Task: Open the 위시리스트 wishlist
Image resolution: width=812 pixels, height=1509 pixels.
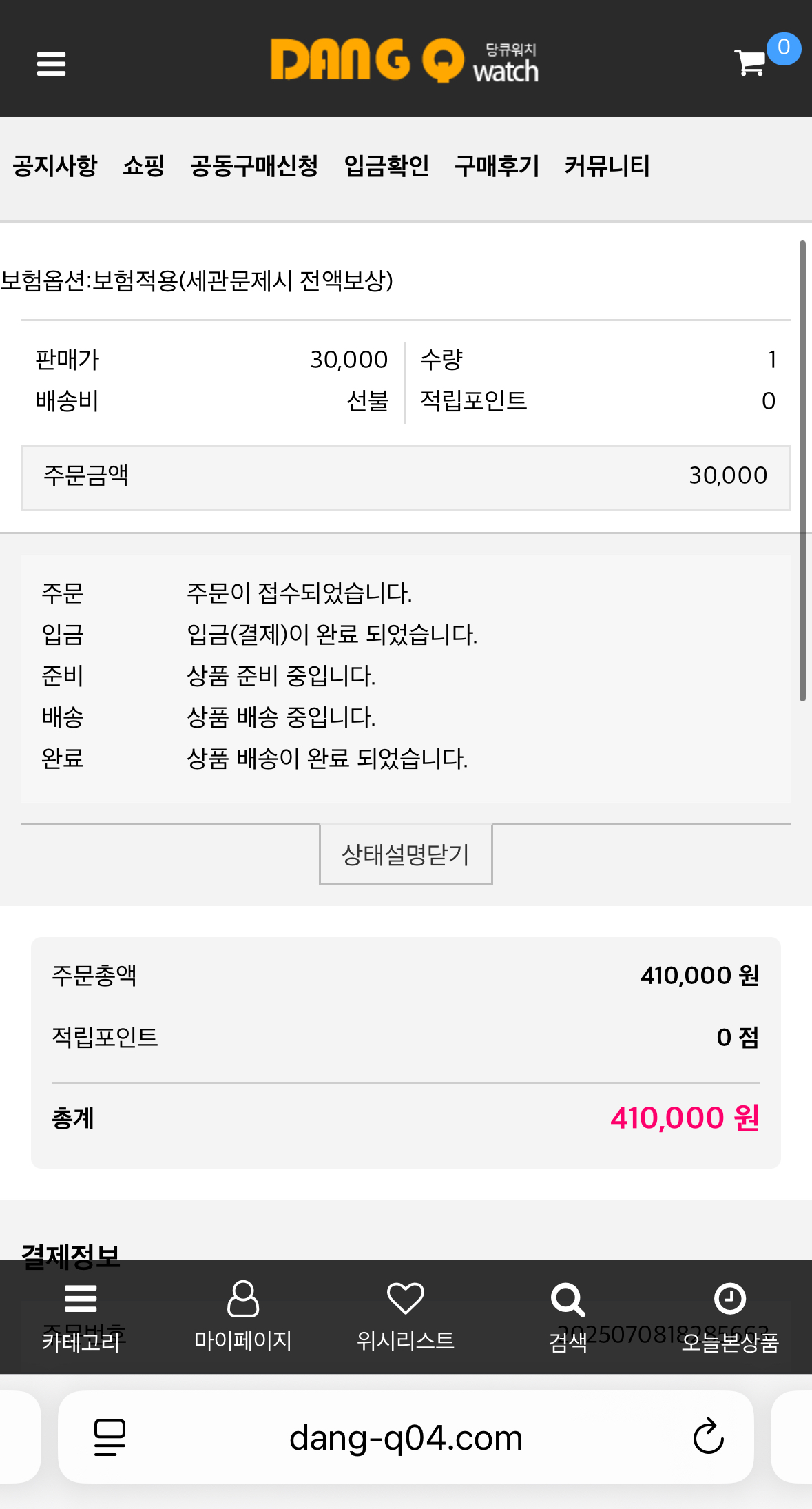Action: point(406,1317)
